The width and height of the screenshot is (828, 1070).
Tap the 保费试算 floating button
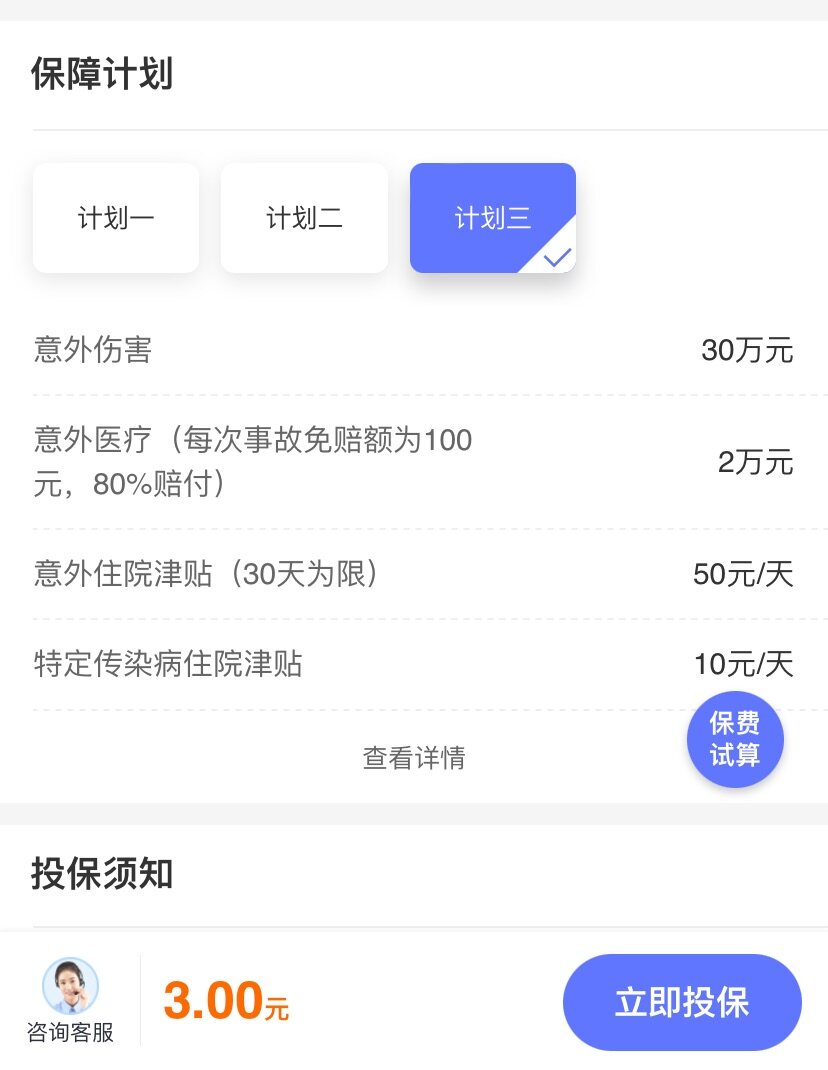tap(735, 740)
